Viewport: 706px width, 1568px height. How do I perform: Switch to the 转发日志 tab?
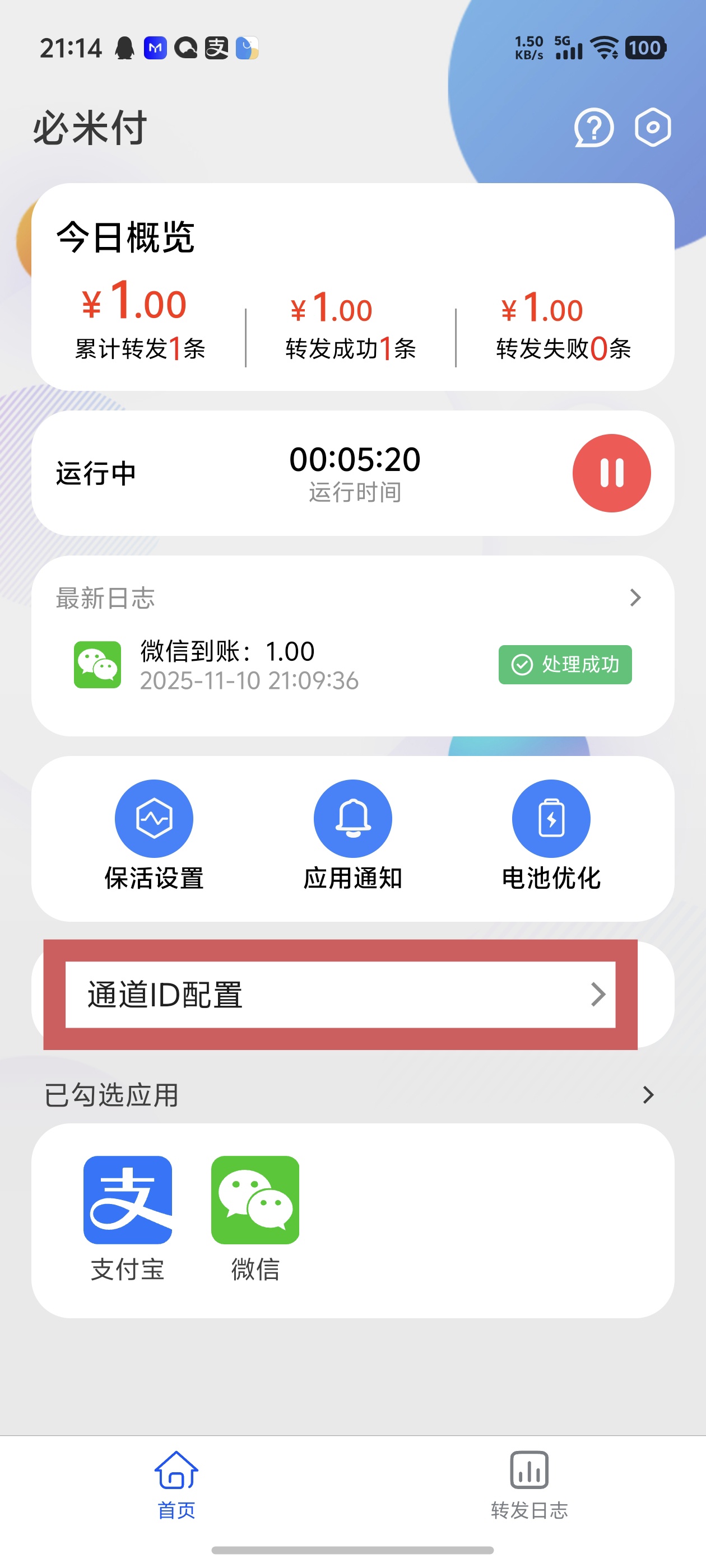pos(529,1484)
